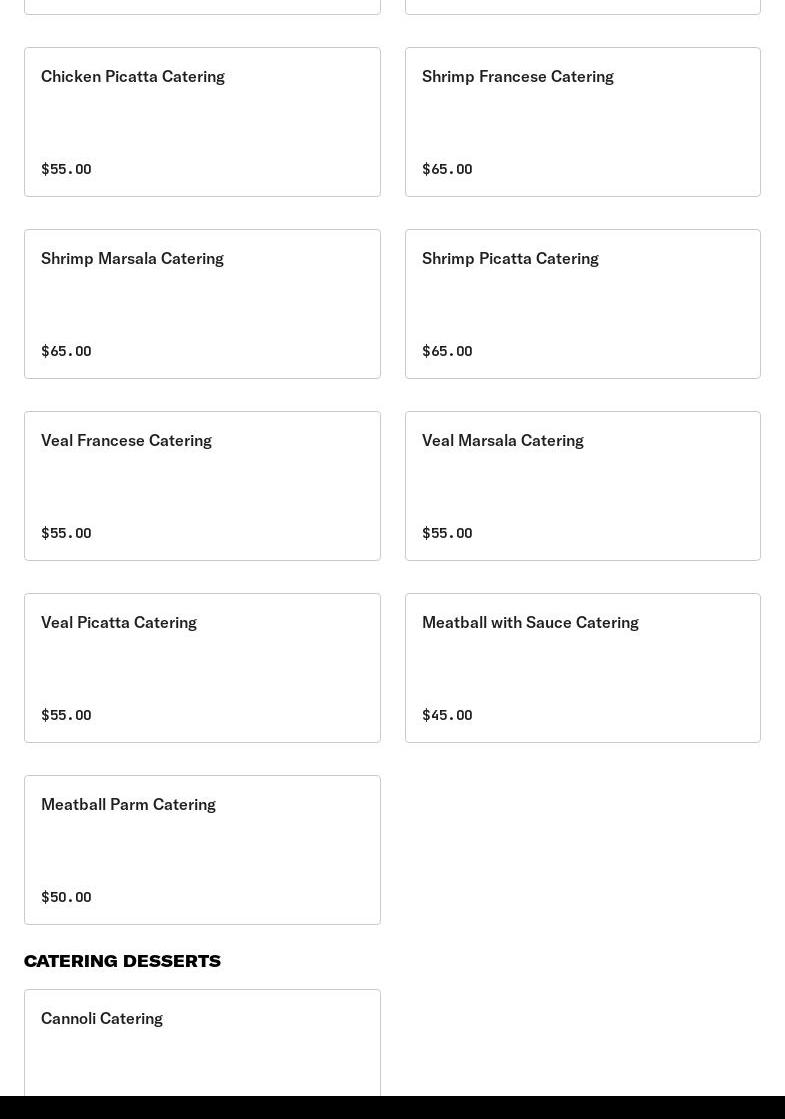Select the Shrimp Francese Catering card
Viewport: 785px width, 1119px height.
pyautogui.click(x=582, y=122)
